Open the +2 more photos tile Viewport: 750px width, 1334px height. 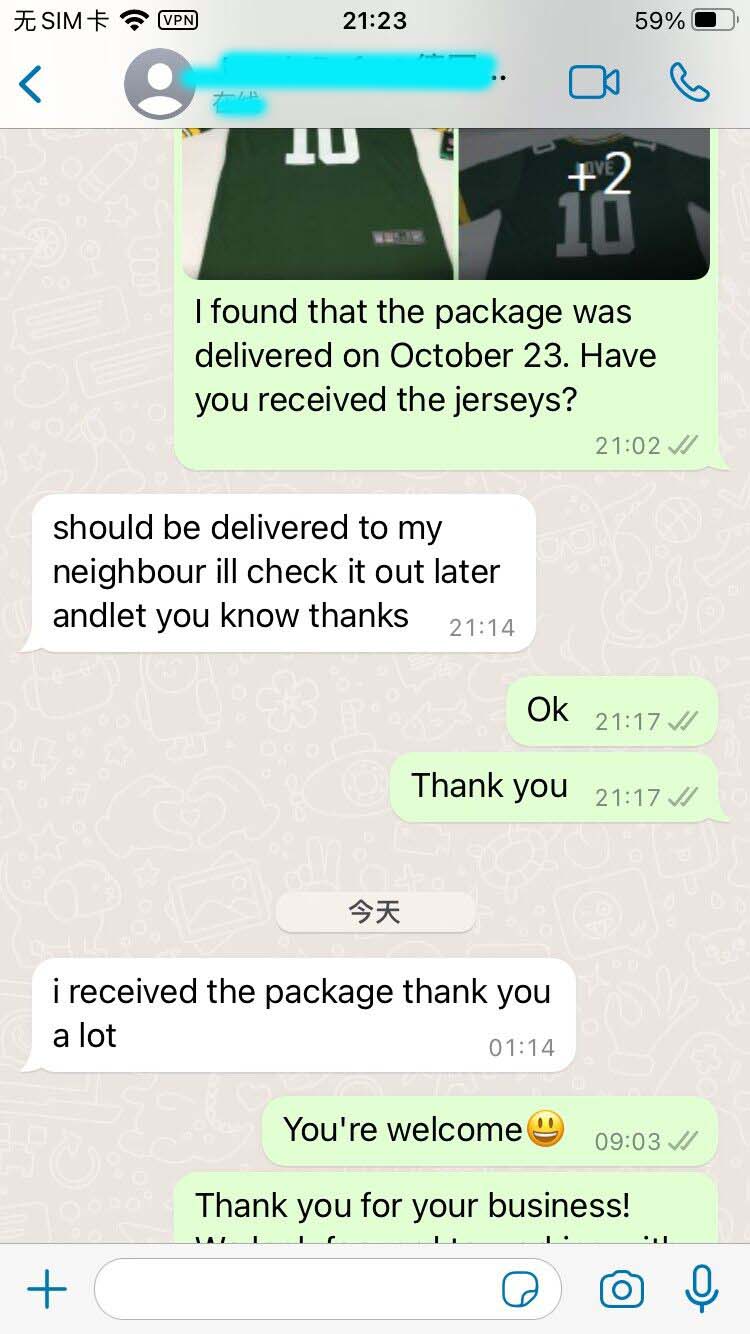pos(584,203)
